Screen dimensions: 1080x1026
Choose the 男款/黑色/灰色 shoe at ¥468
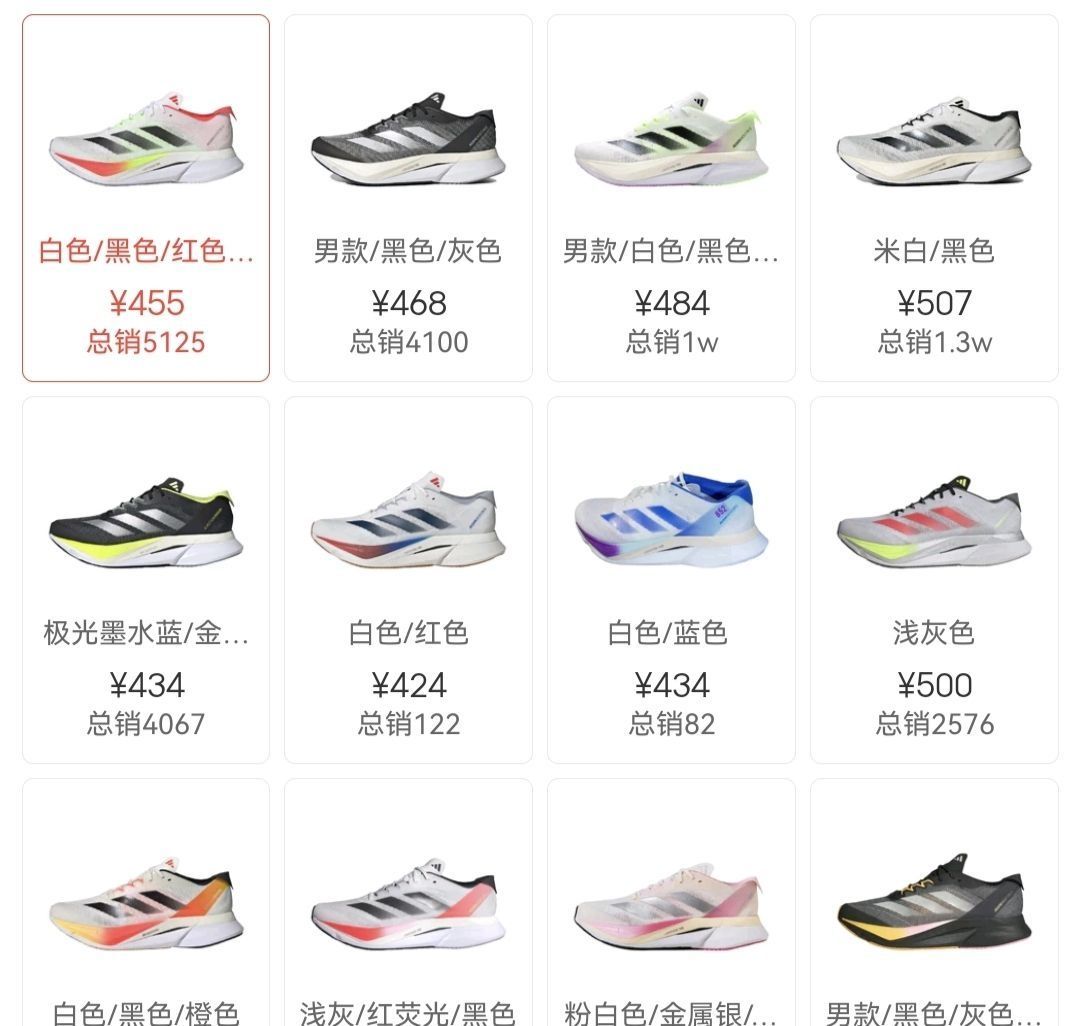[408, 198]
